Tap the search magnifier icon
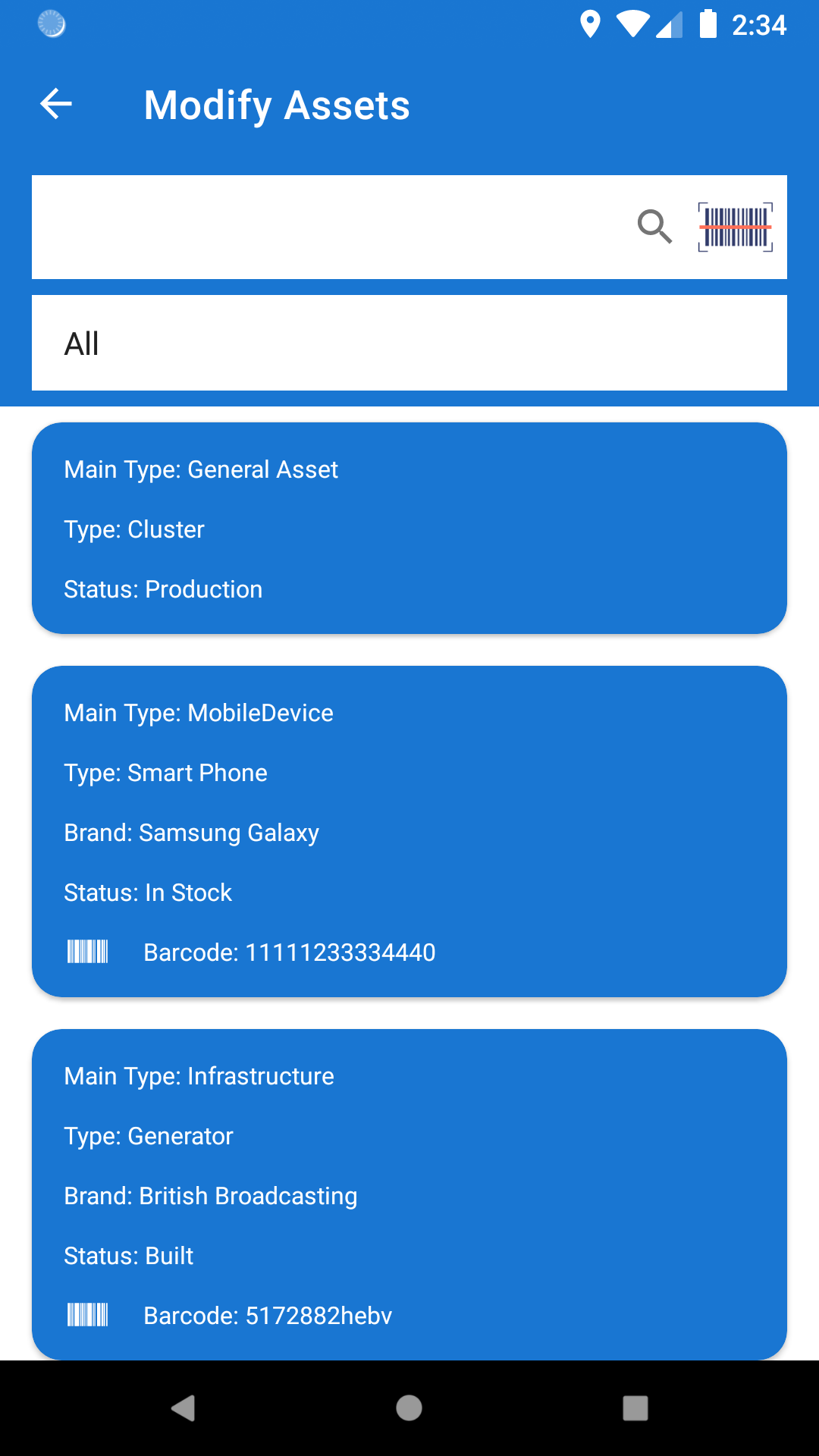The width and height of the screenshot is (819, 1456). coord(654,227)
